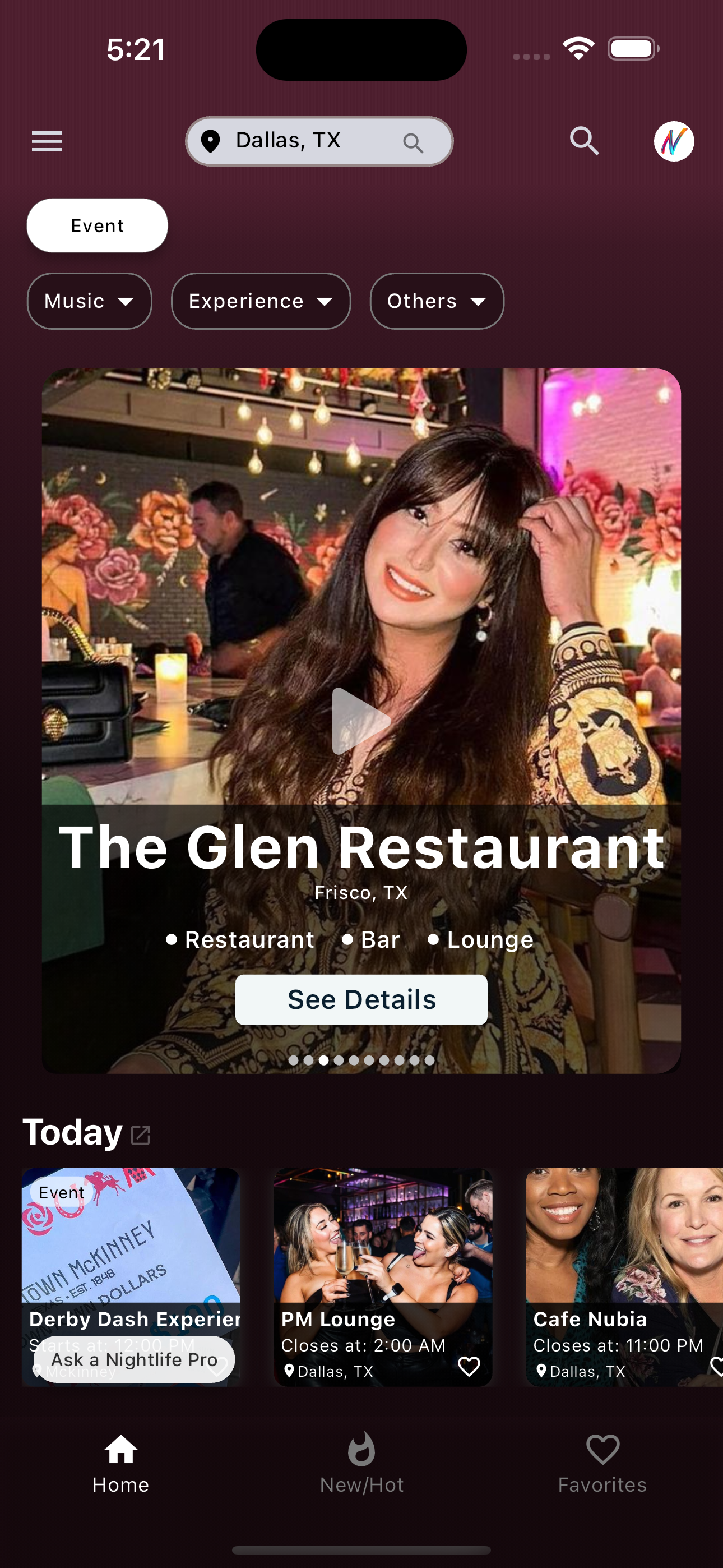
Task: Favorite PM Lounge with the heart icon
Action: coord(469,1366)
